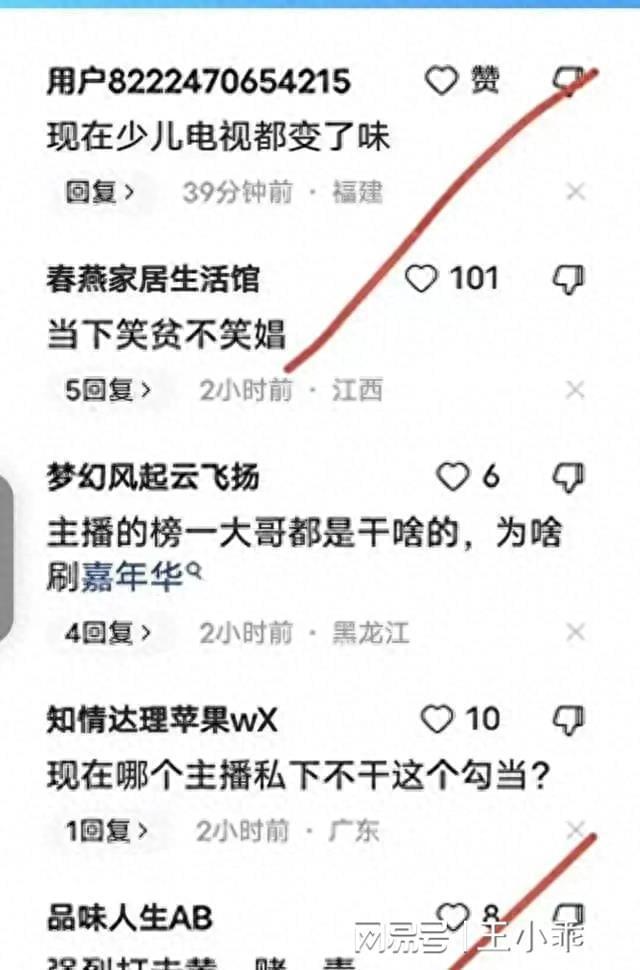Dislike 梦幻风起云飞扬's comment
This screenshot has width=640, height=970.
point(569,477)
